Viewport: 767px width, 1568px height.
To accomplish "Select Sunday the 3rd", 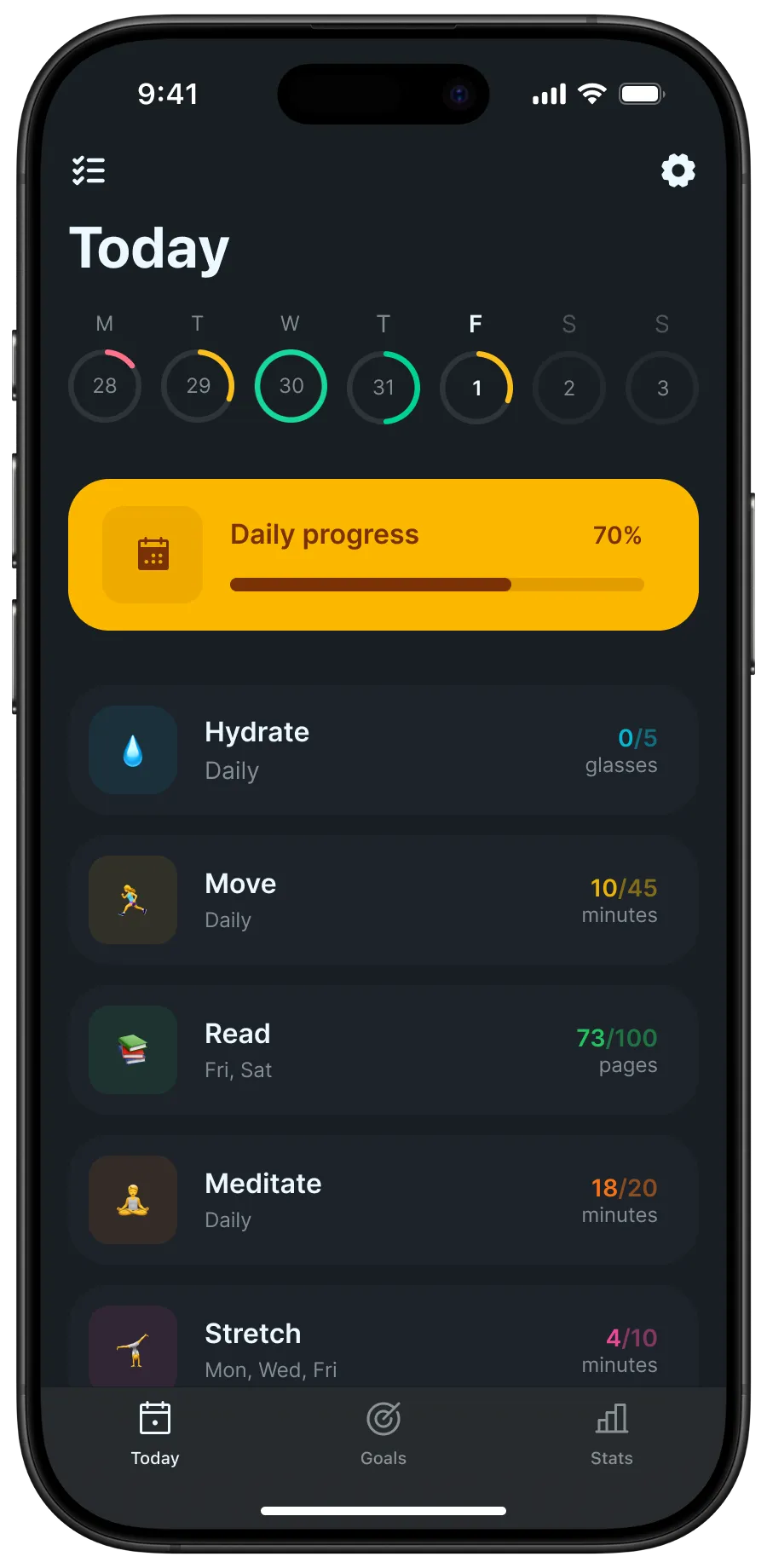I will click(x=662, y=388).
